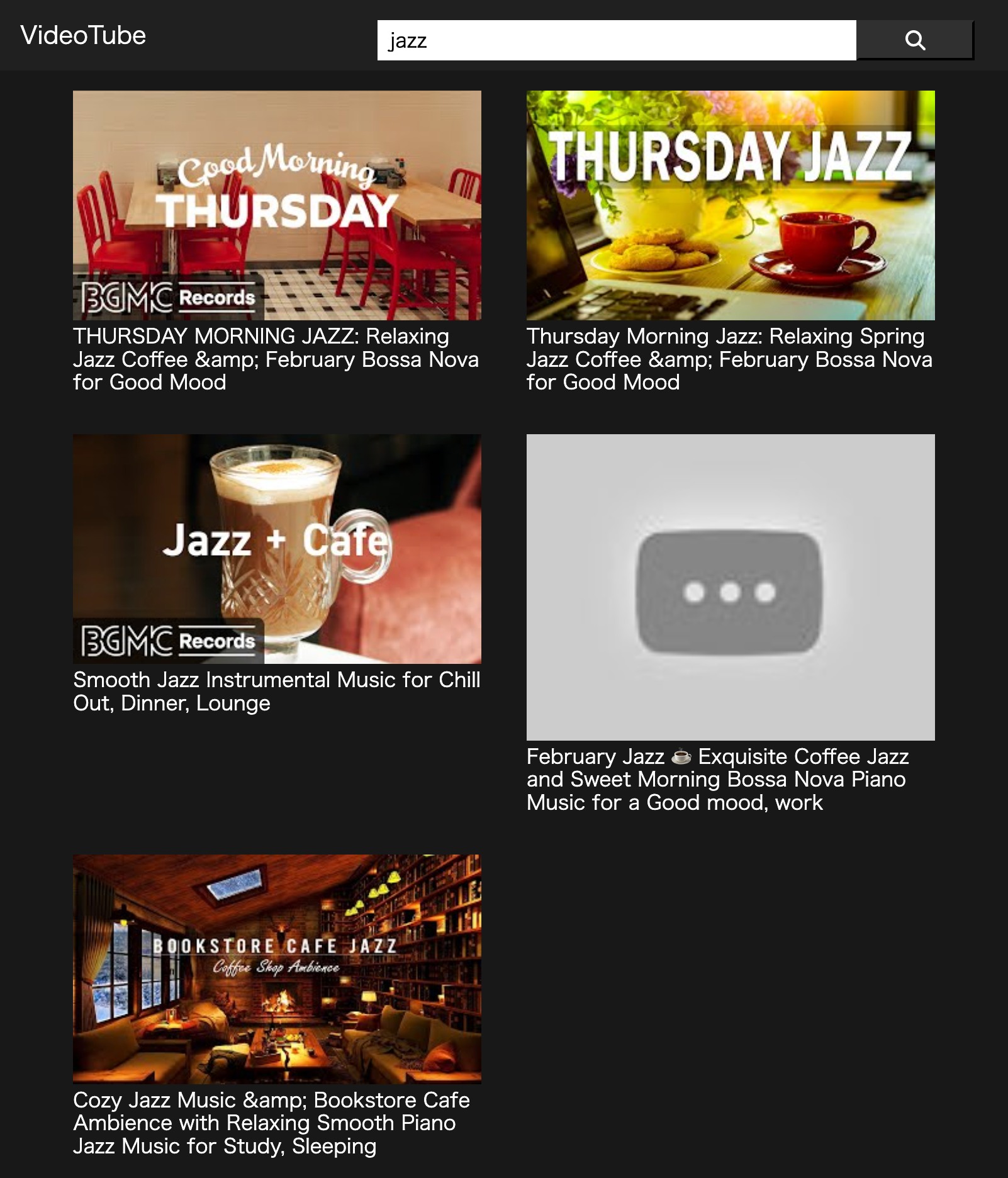This screenshot has width=1008, height=1178.
Task: Open the VideoTube home link
Action: coord(83,35)
